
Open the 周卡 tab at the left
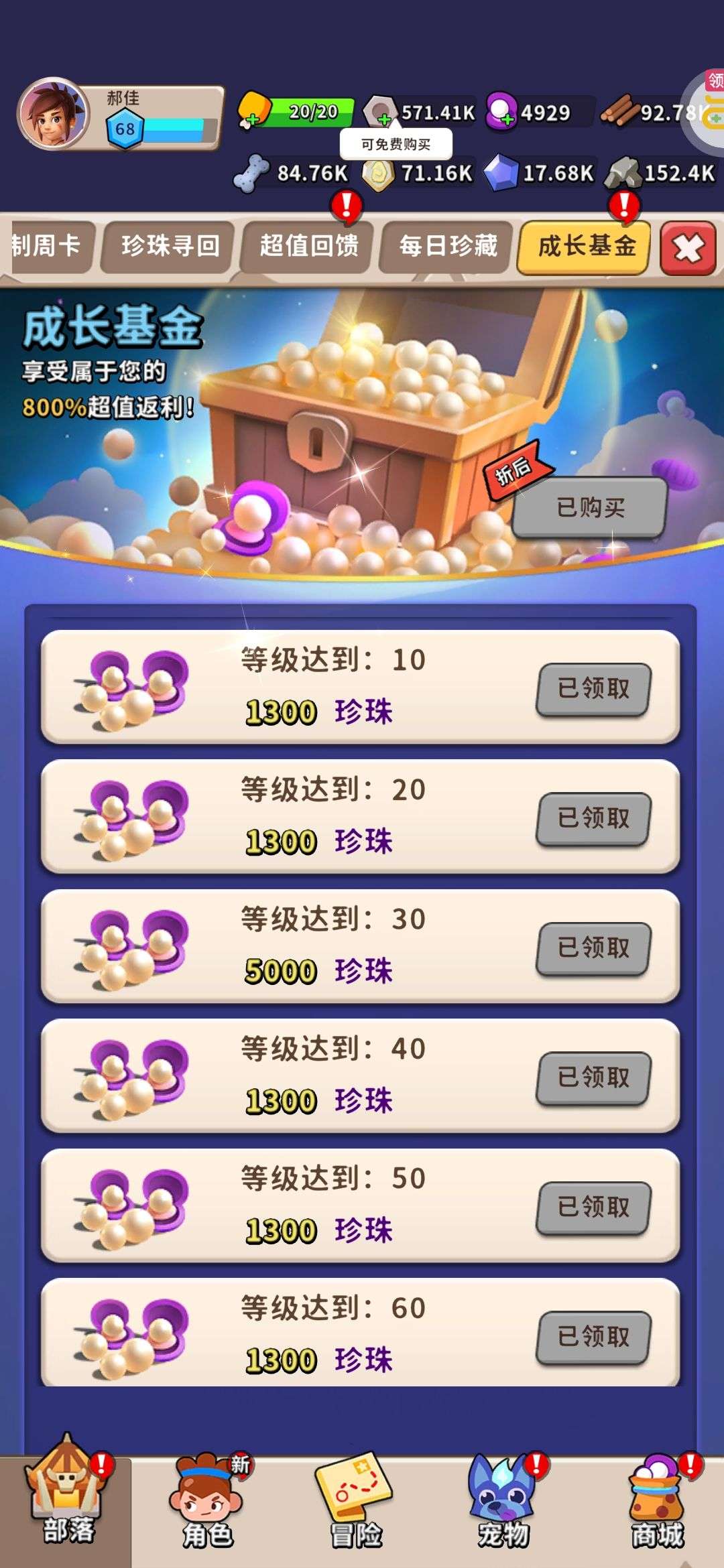47,247
